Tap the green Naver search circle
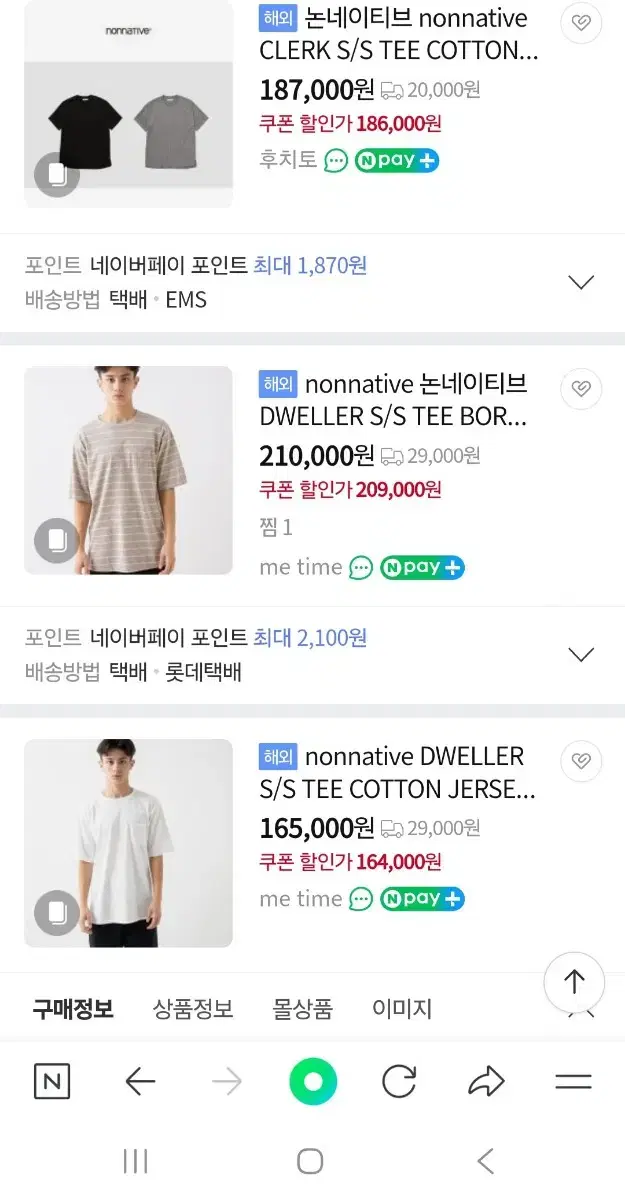 313,1081
